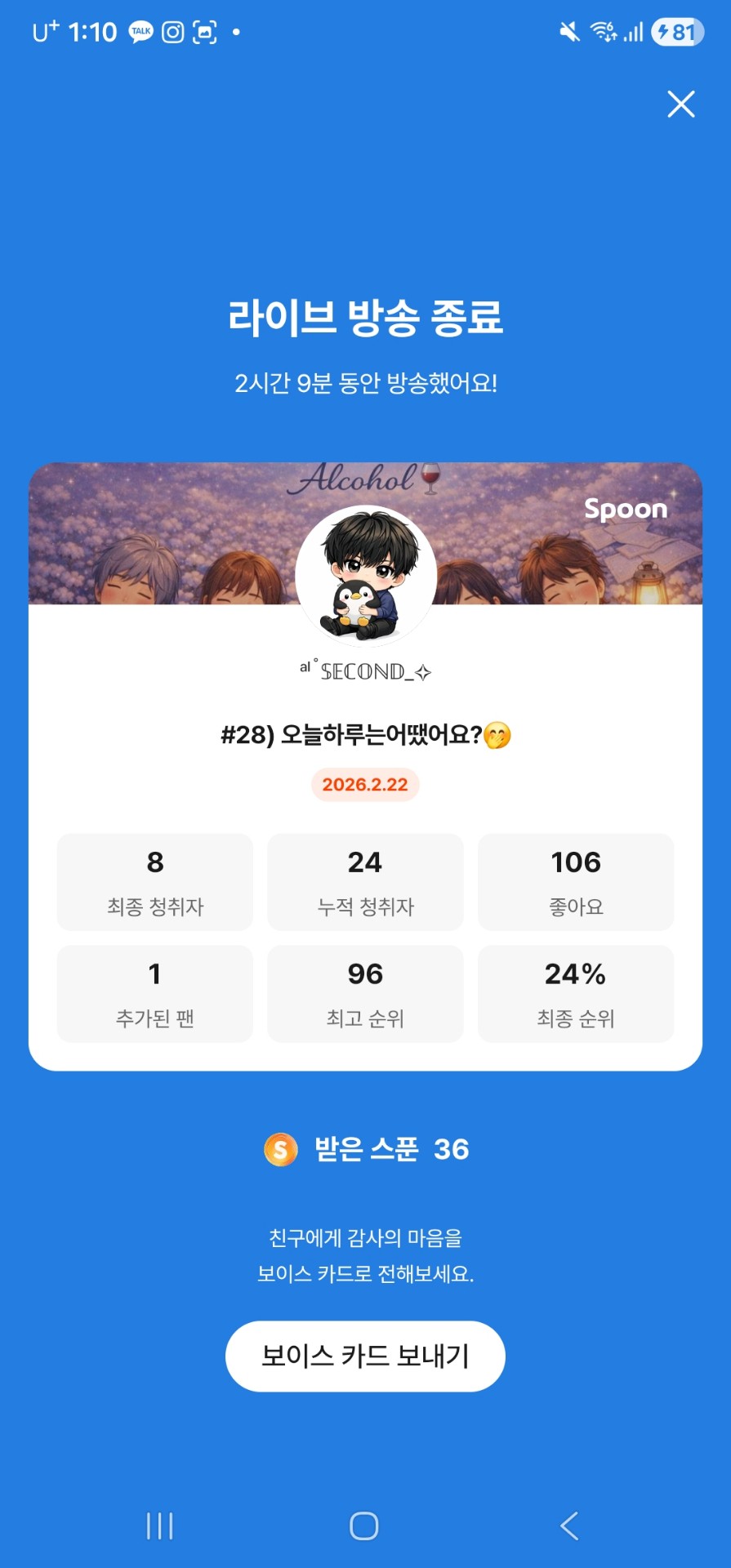Tap the 보이스 카드 보내기 button
Image resolution: width=731 pixels, height=1568 pixels.
coord(365,1356)
